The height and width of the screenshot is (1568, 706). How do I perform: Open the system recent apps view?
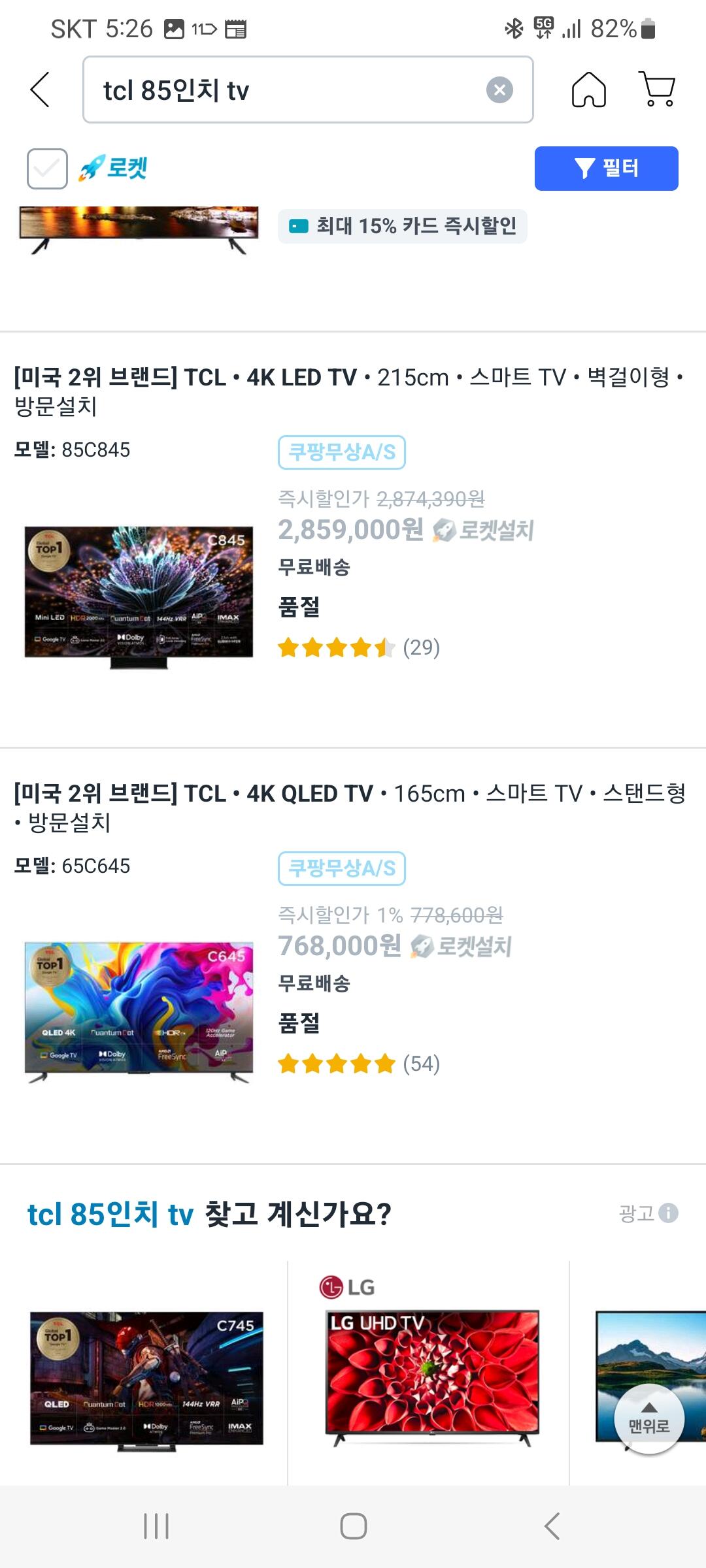point(156,1526)
